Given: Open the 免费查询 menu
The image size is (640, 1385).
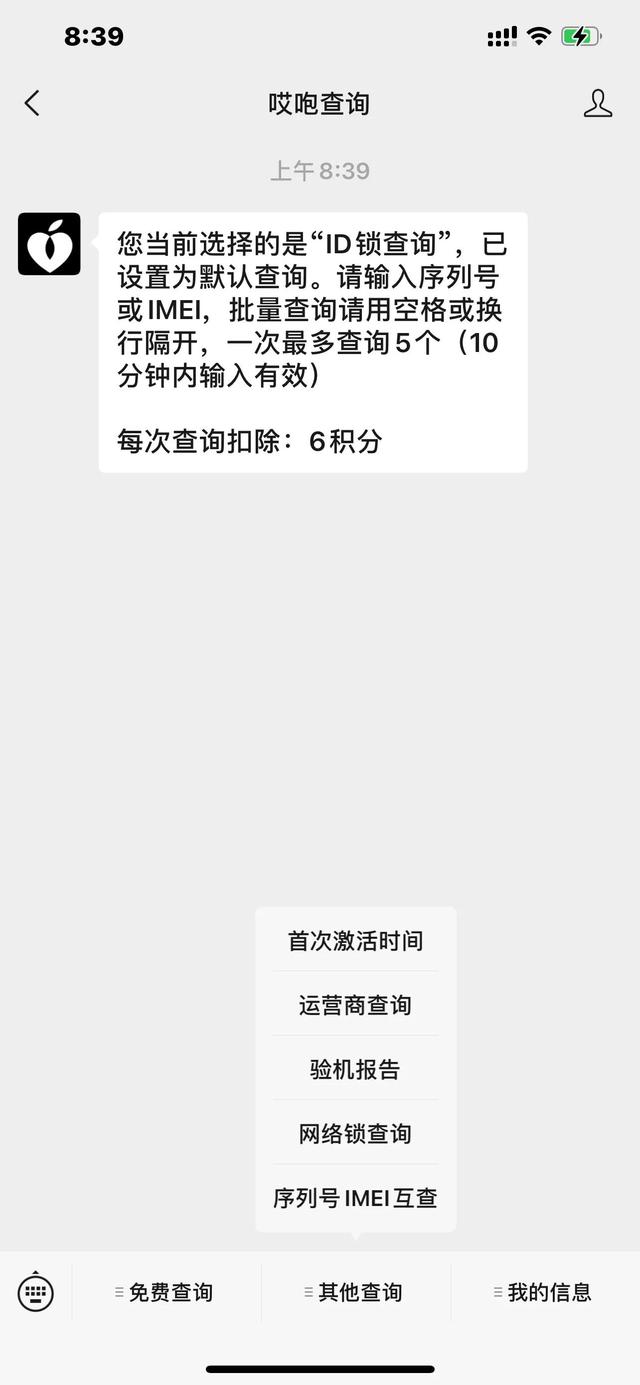Looking at the screenshot, I should pyautogui.click(x=166, y=1292).
